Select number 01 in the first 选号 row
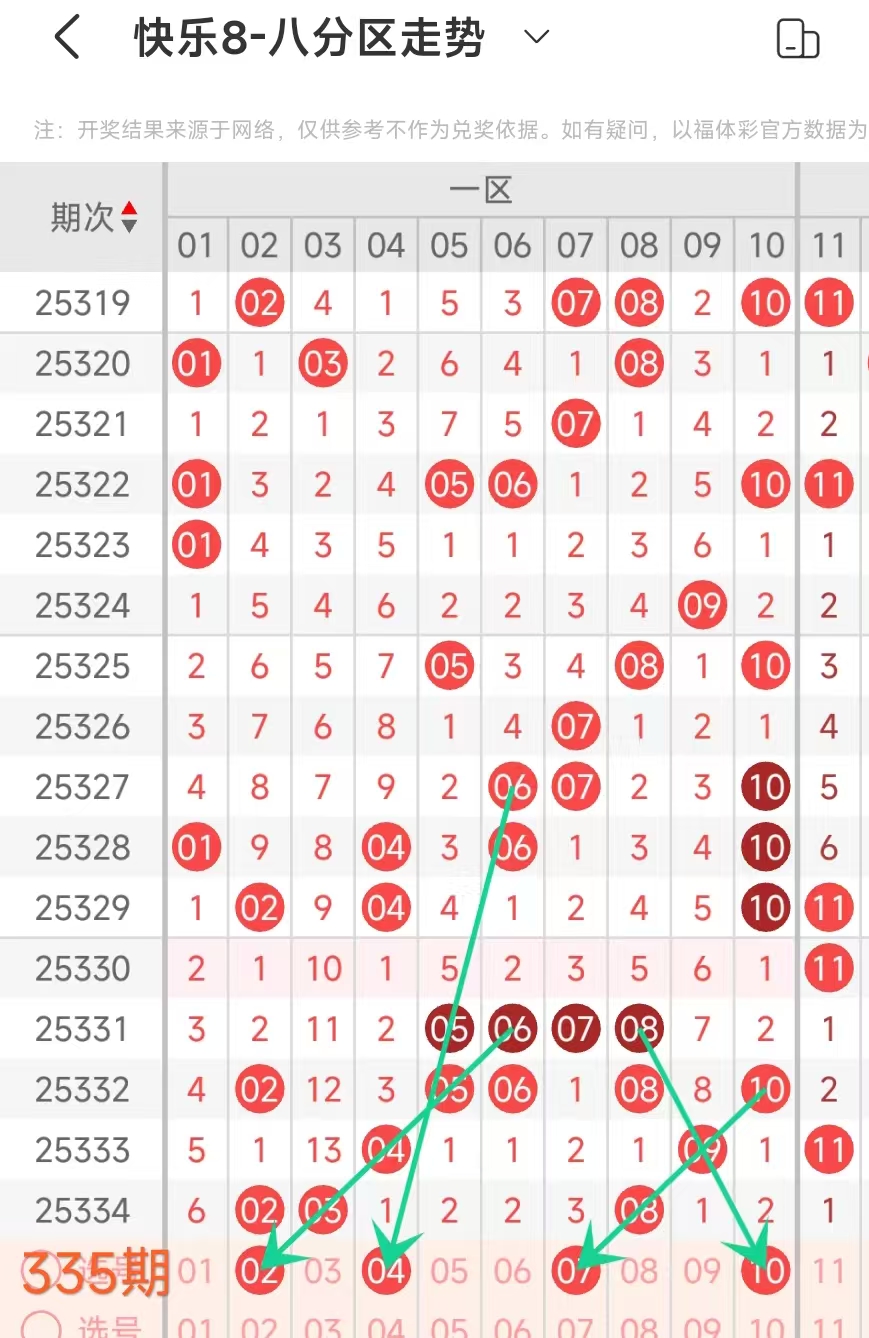 point(196,1272)
